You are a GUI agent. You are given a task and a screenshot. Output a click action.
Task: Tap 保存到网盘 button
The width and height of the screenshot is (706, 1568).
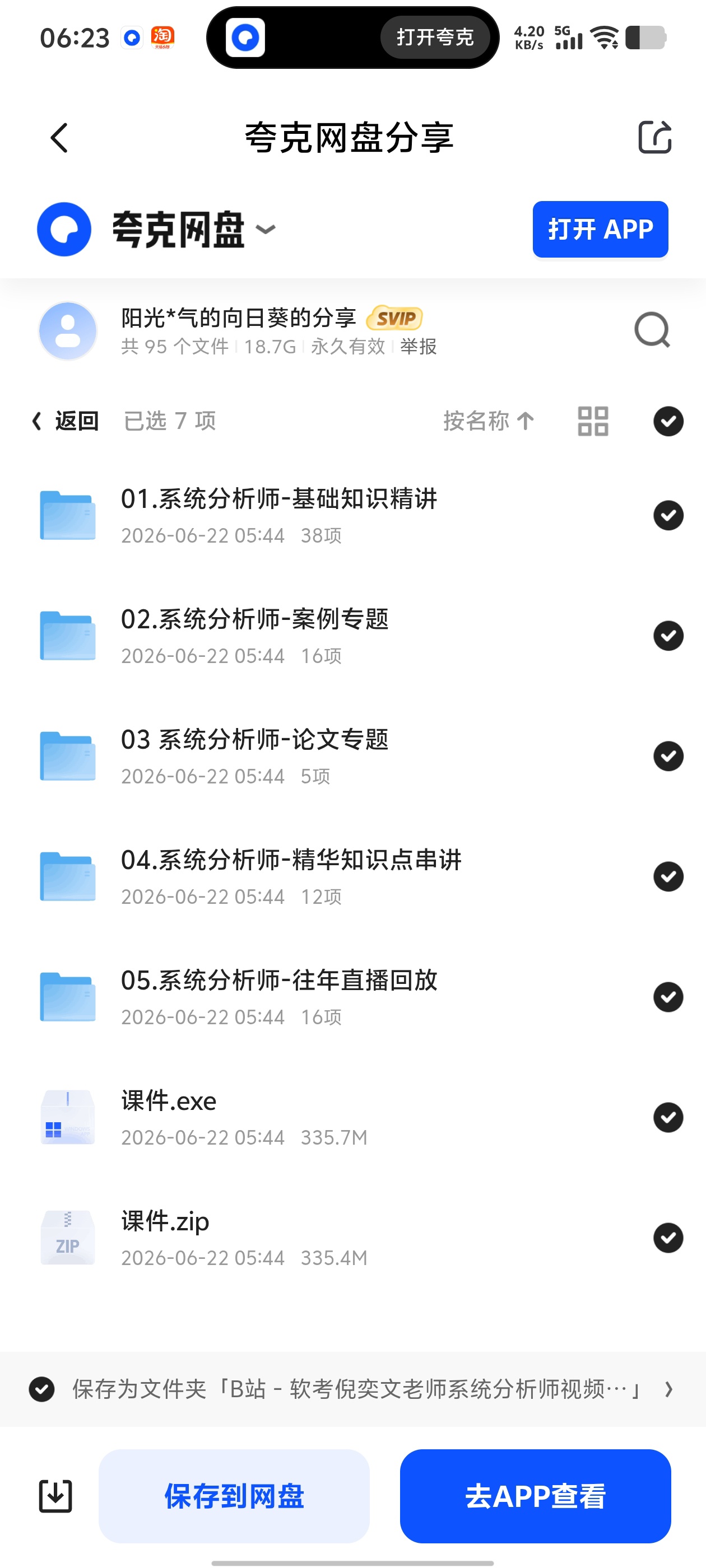[x=234, y=1496]
